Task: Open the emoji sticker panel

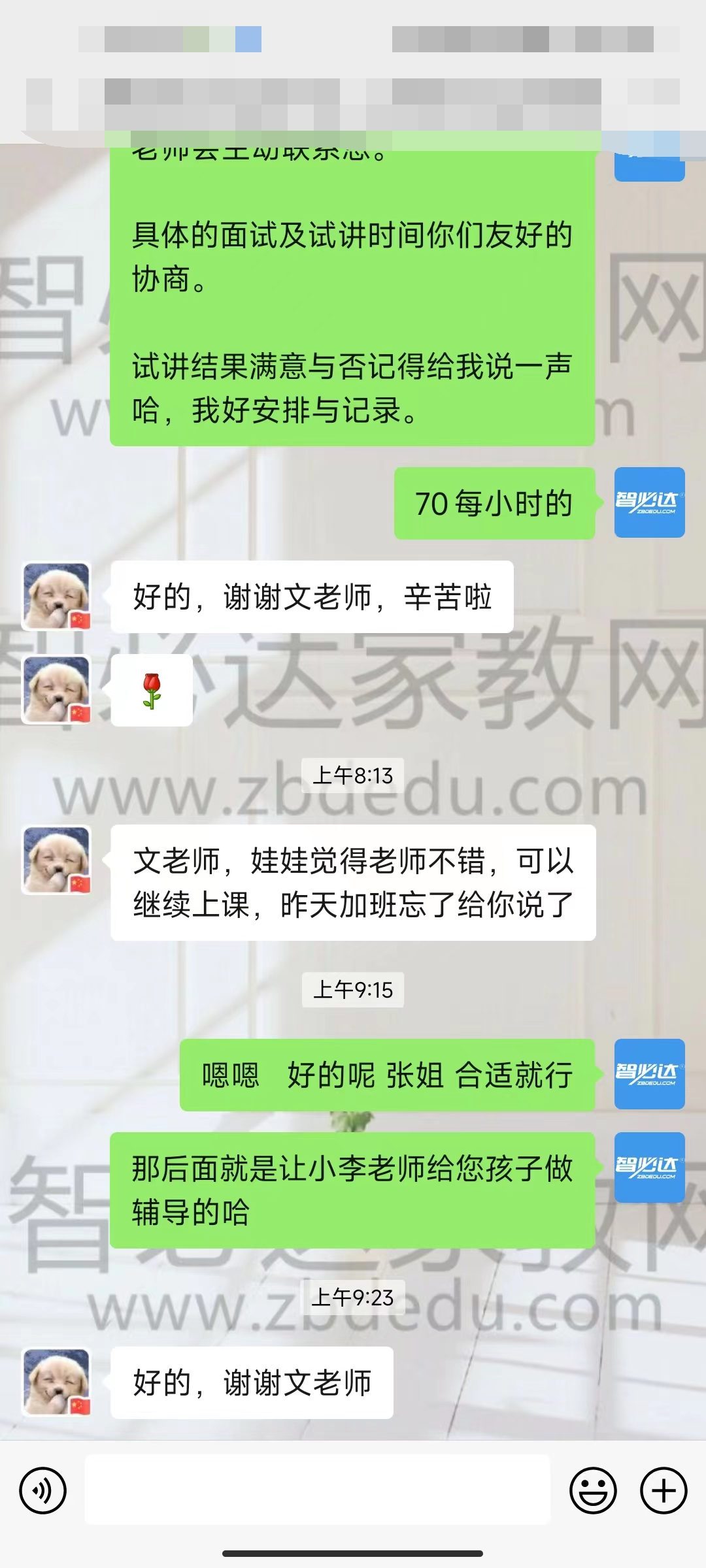Action: click(x=593, y=1490)
